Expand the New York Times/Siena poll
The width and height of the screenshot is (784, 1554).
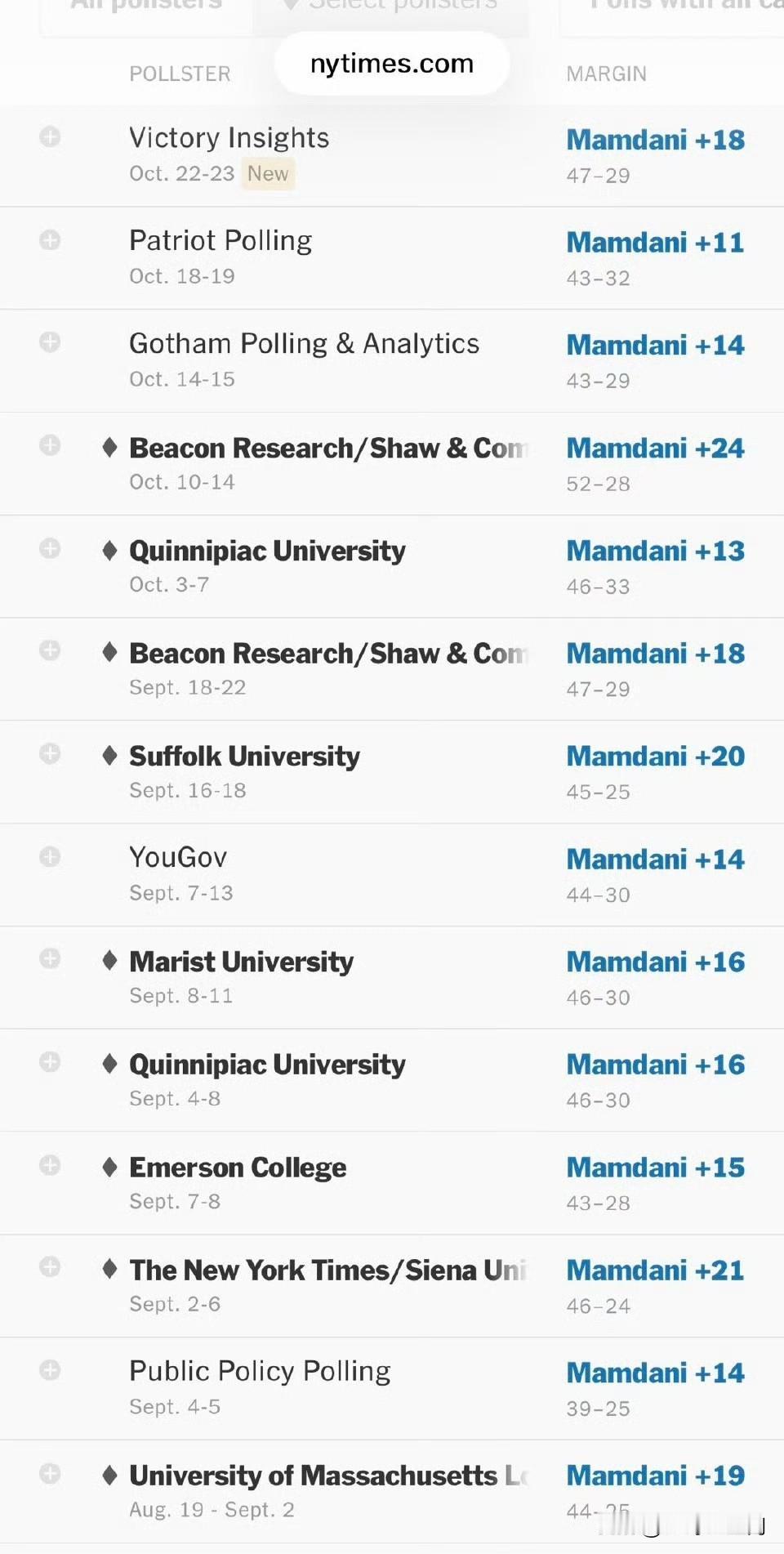click(x=50, y=1267)
